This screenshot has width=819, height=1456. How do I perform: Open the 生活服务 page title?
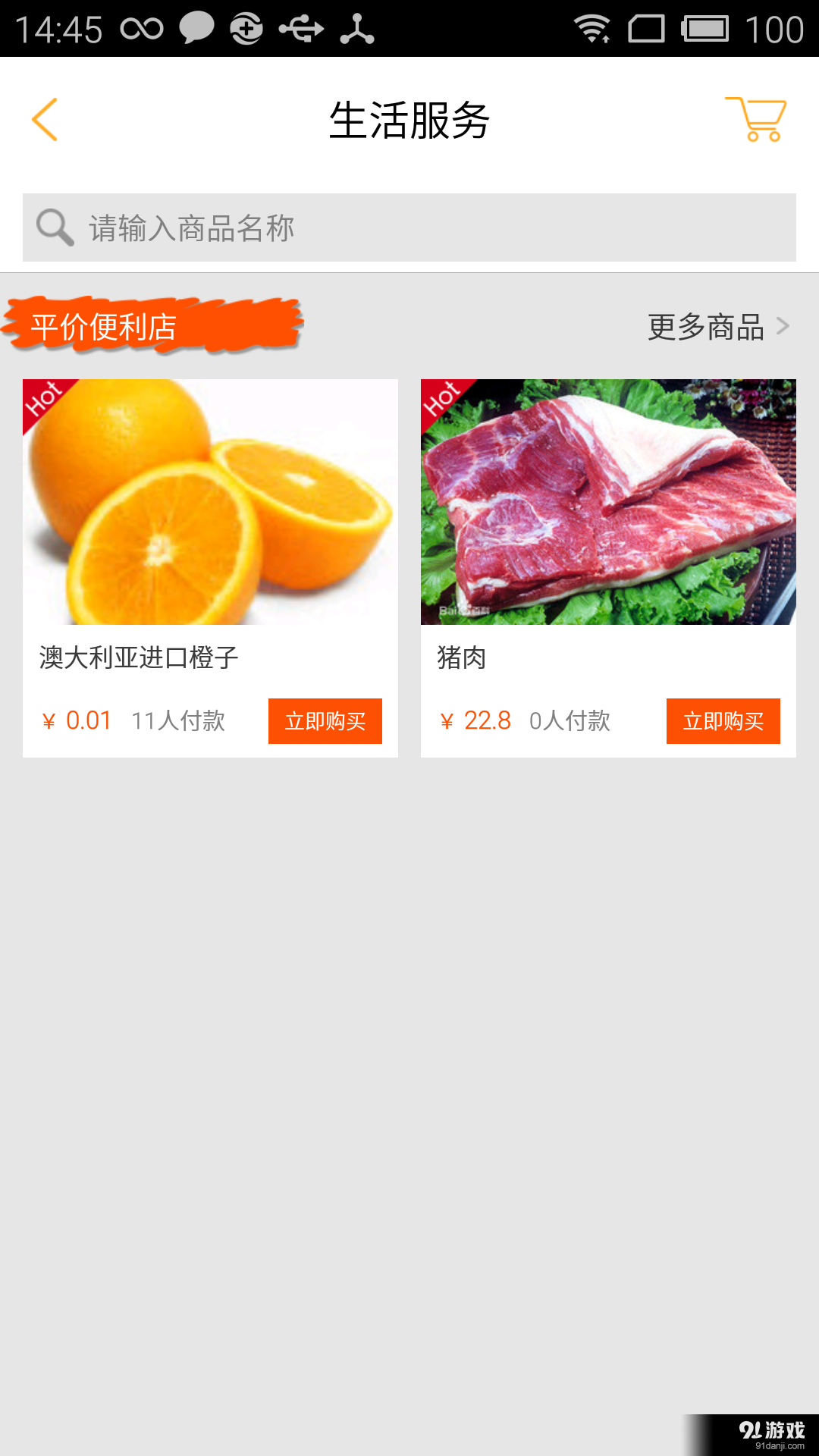(x=409, y=120)
